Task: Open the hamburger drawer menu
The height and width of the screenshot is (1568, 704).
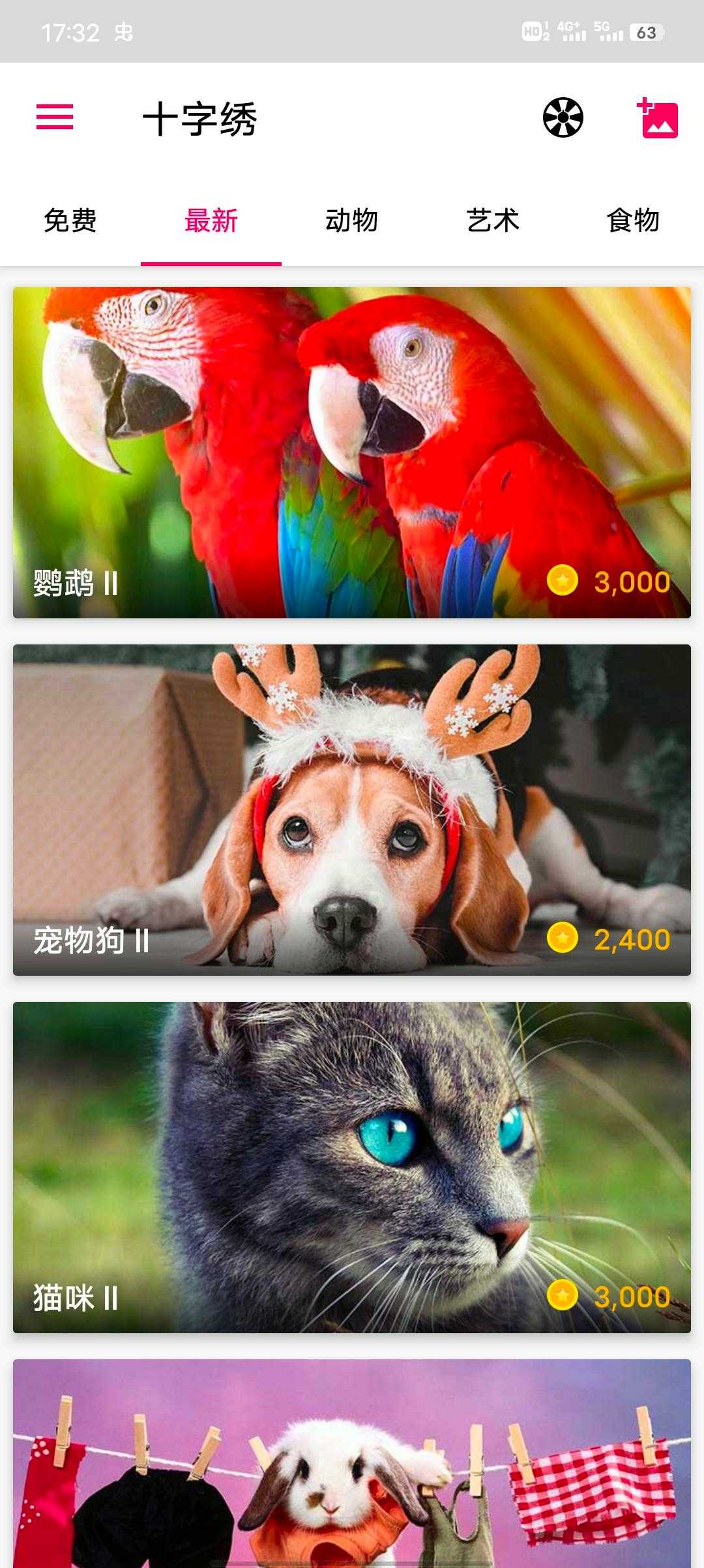Action: pyautogui.click(x=55, y=117)
